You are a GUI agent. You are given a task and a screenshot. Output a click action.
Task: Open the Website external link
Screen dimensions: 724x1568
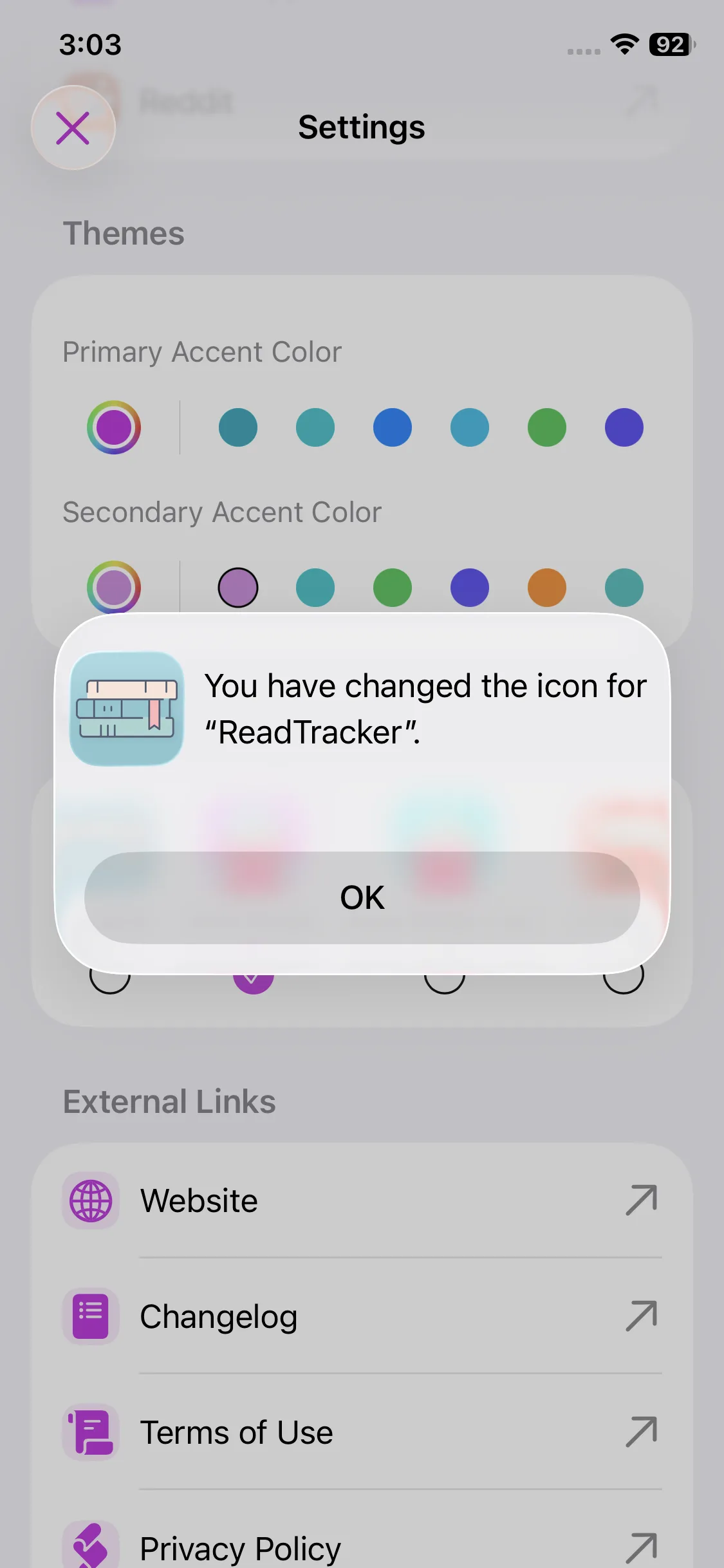pyautogui.click(x=362, y=1200)
